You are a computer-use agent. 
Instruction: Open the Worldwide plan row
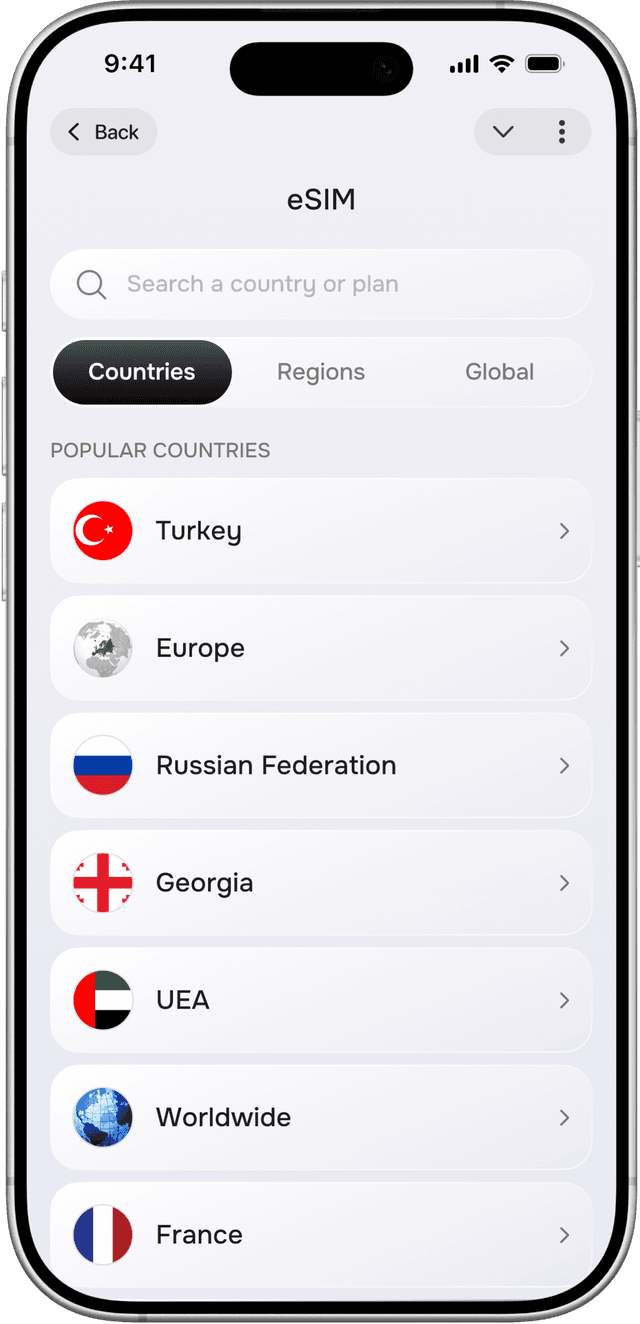(320, 1117)
